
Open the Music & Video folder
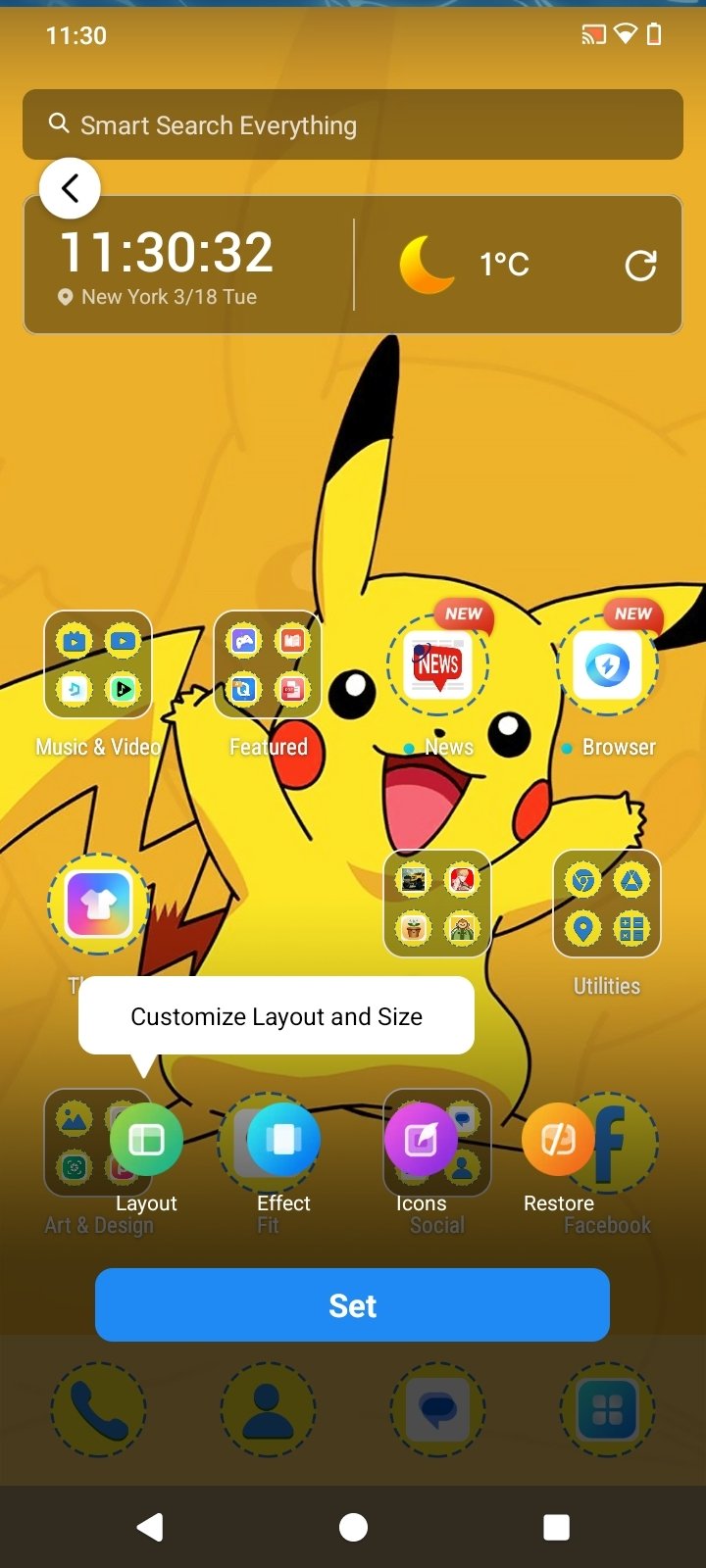tap(98, 665)
